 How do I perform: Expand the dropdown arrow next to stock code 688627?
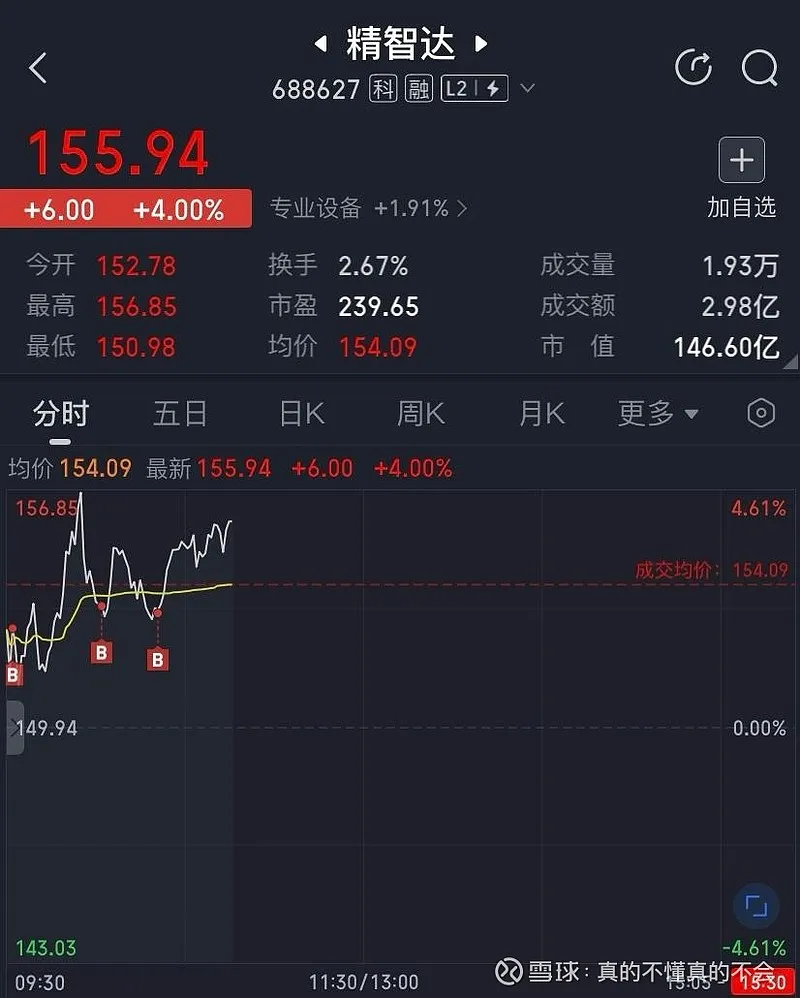(528, 89)
